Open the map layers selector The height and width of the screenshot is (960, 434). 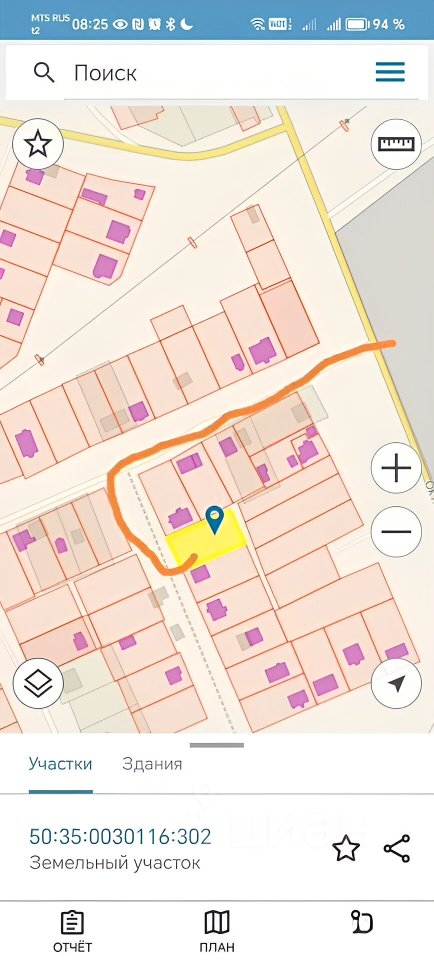38,684
